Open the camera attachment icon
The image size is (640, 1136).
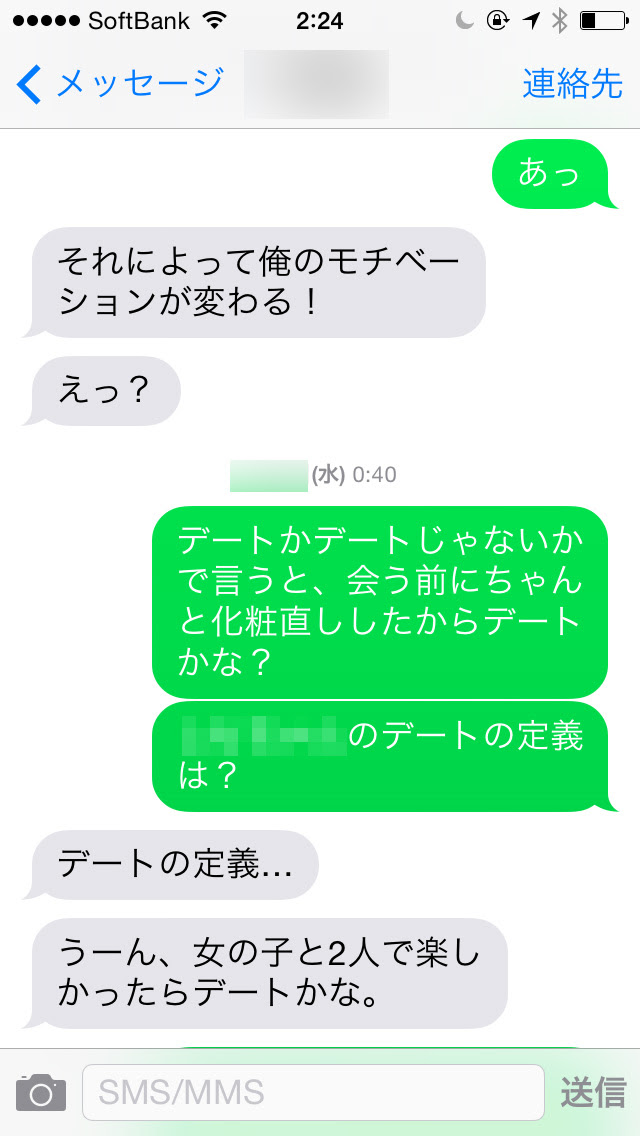pyautogui.click(x=41, y=1093)
